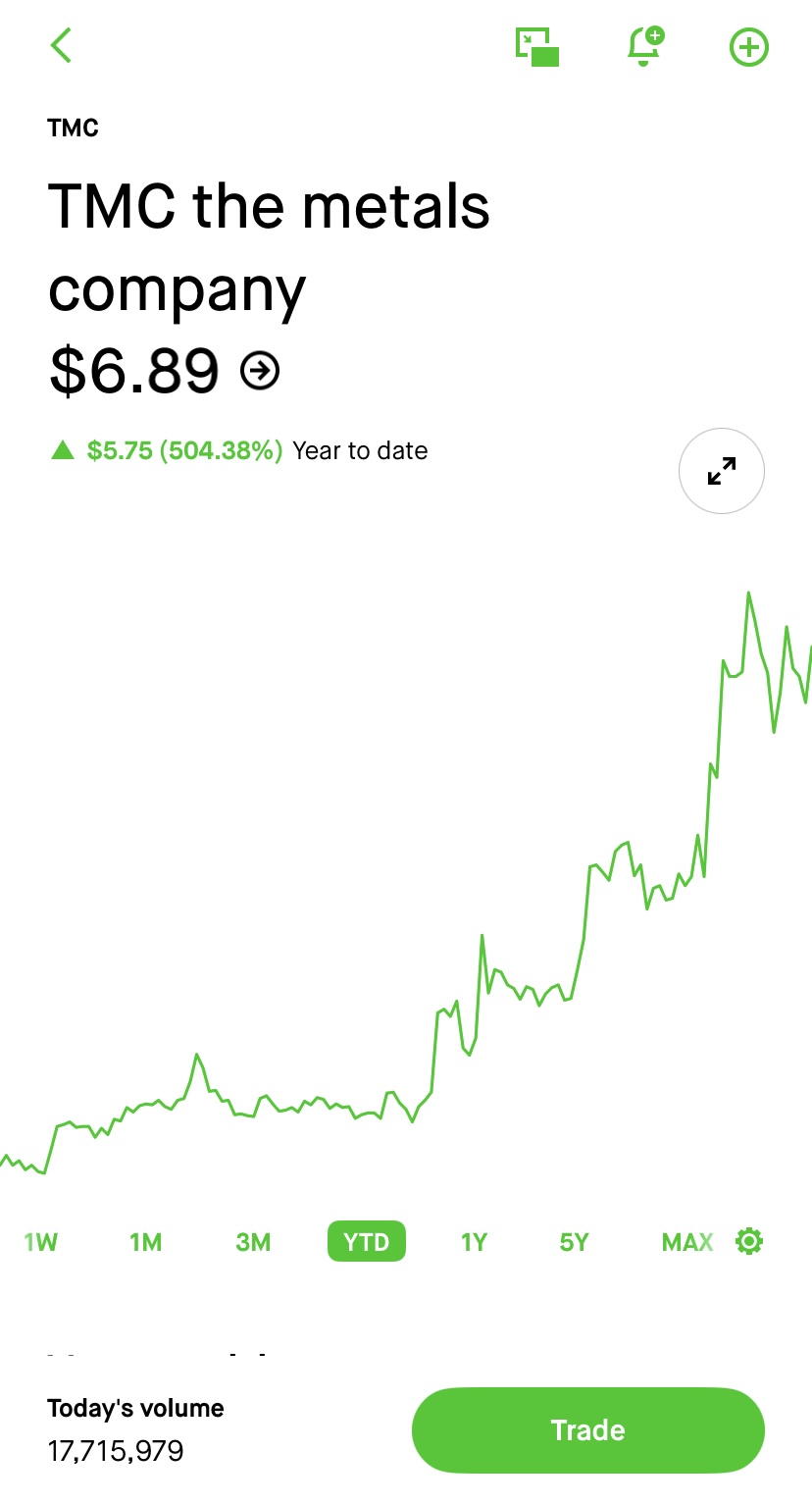Open price details arrow next to $6.89
The image size is (812, 1504).
[x=261, y=371]
